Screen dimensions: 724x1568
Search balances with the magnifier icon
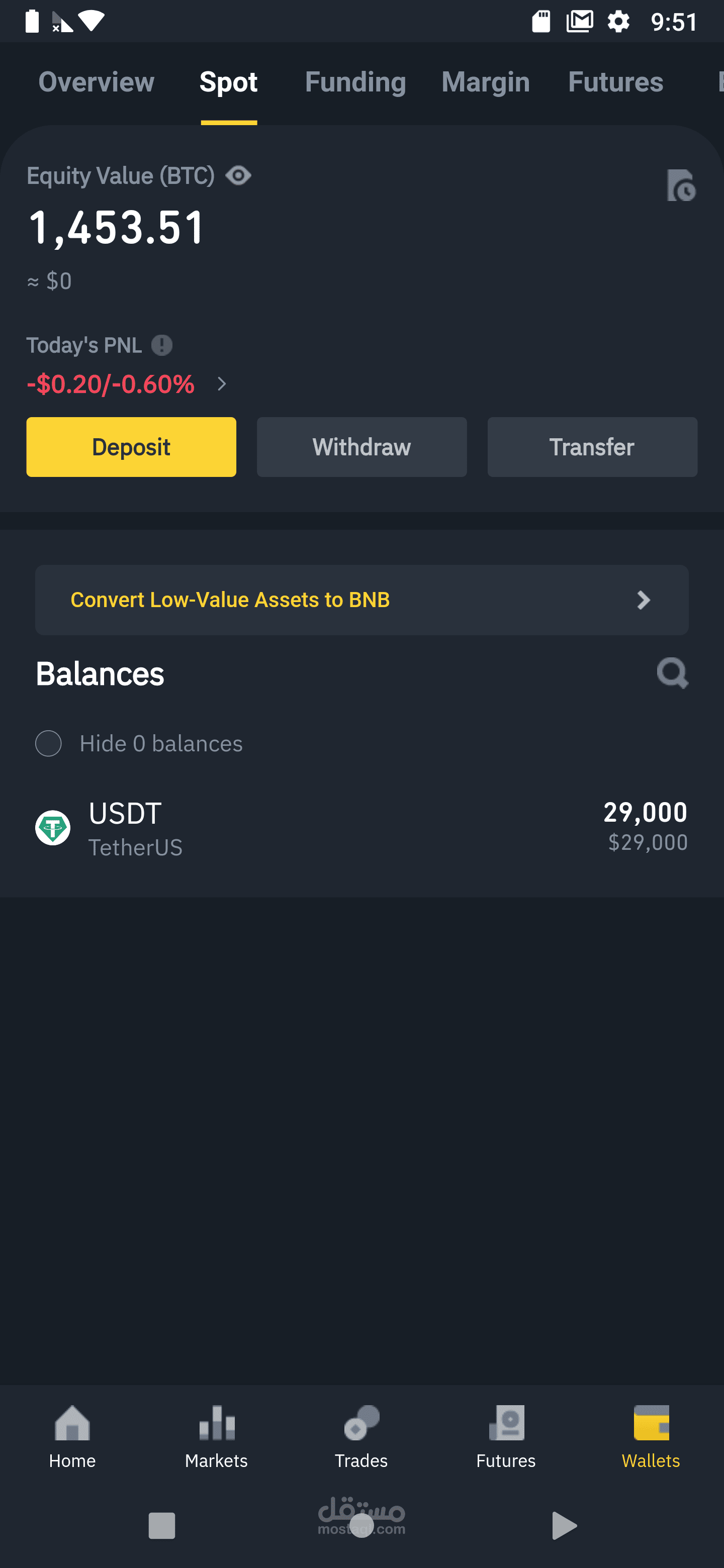672,673
